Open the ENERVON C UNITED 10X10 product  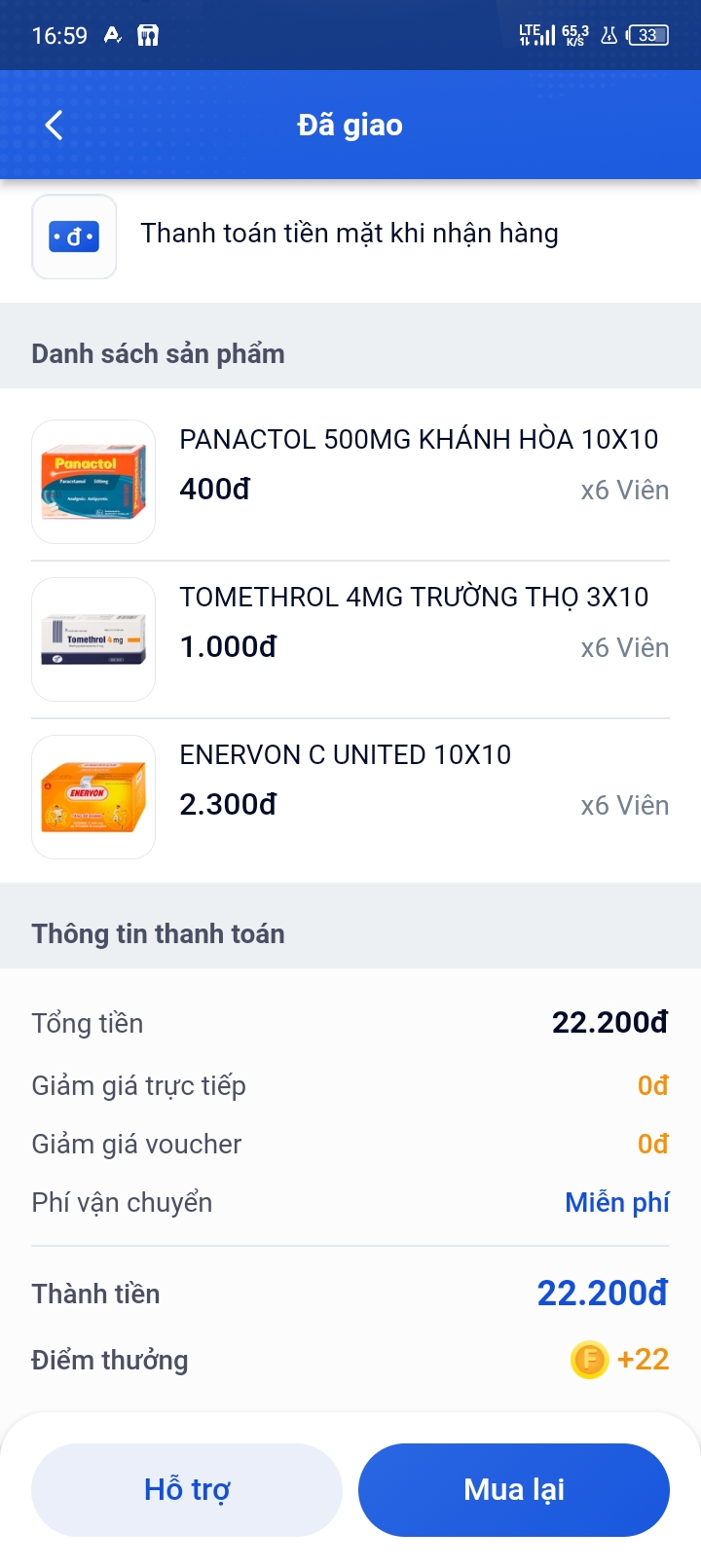350,797
